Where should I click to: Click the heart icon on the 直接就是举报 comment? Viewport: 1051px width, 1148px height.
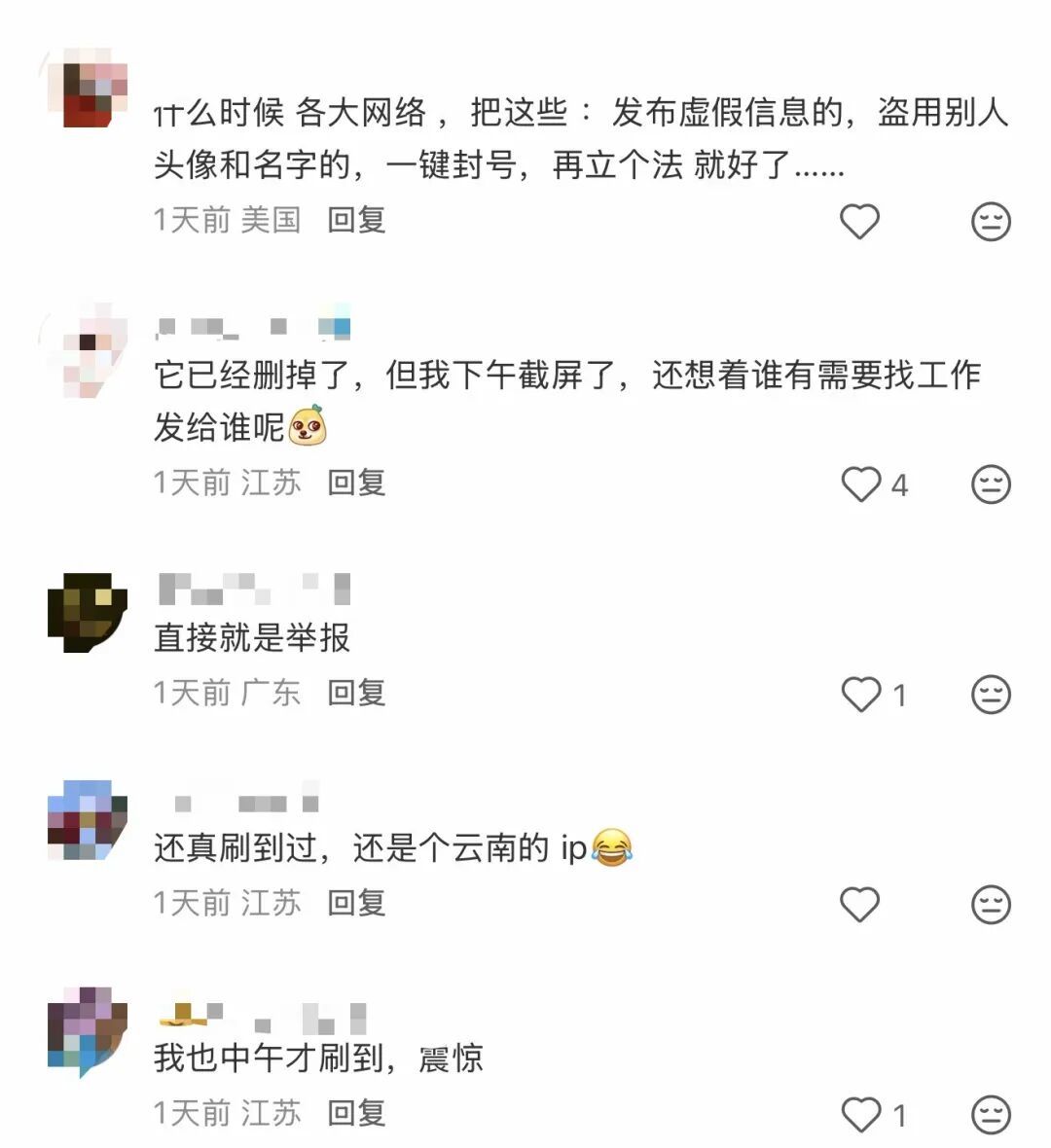point(860,695)
